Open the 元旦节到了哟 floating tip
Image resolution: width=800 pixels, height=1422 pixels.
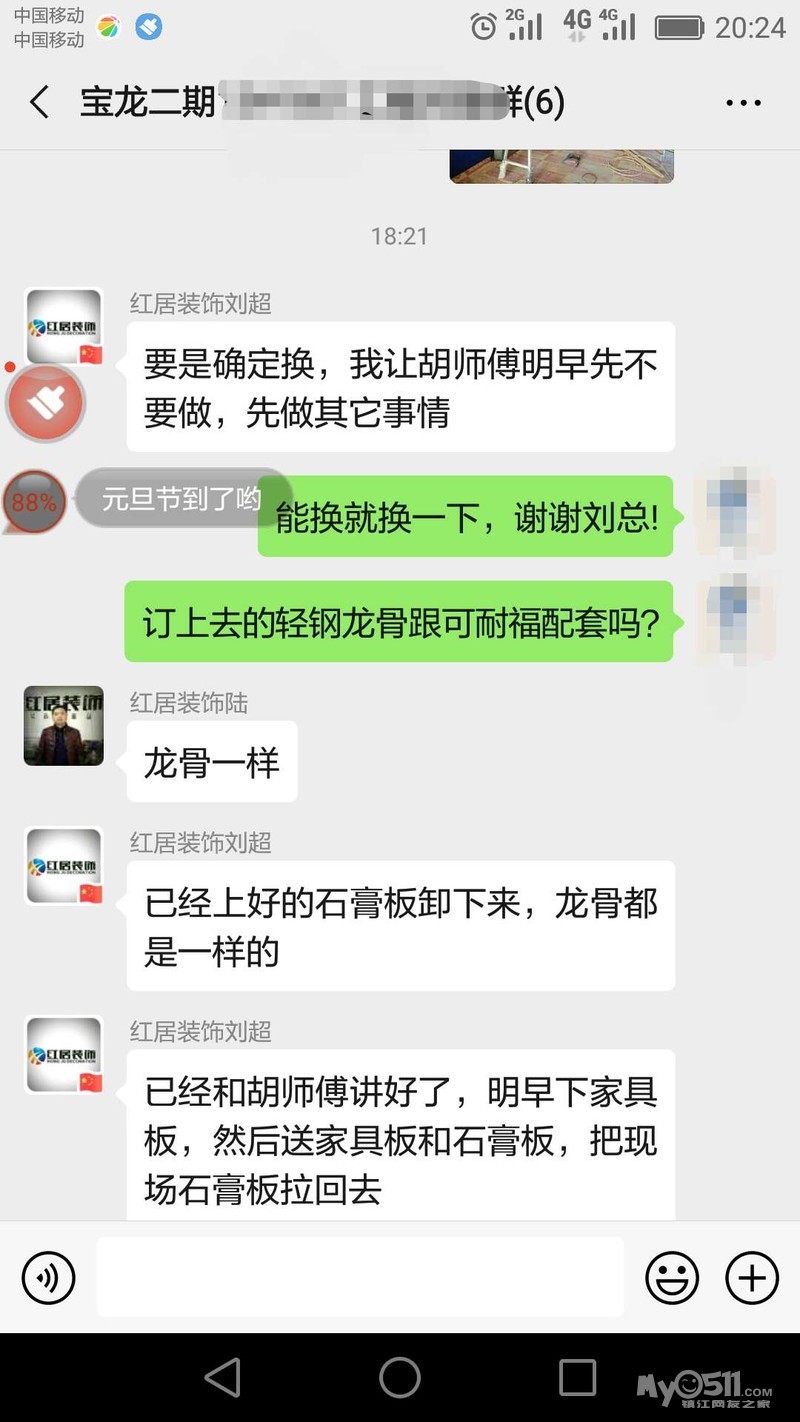[x=180, y=498]
